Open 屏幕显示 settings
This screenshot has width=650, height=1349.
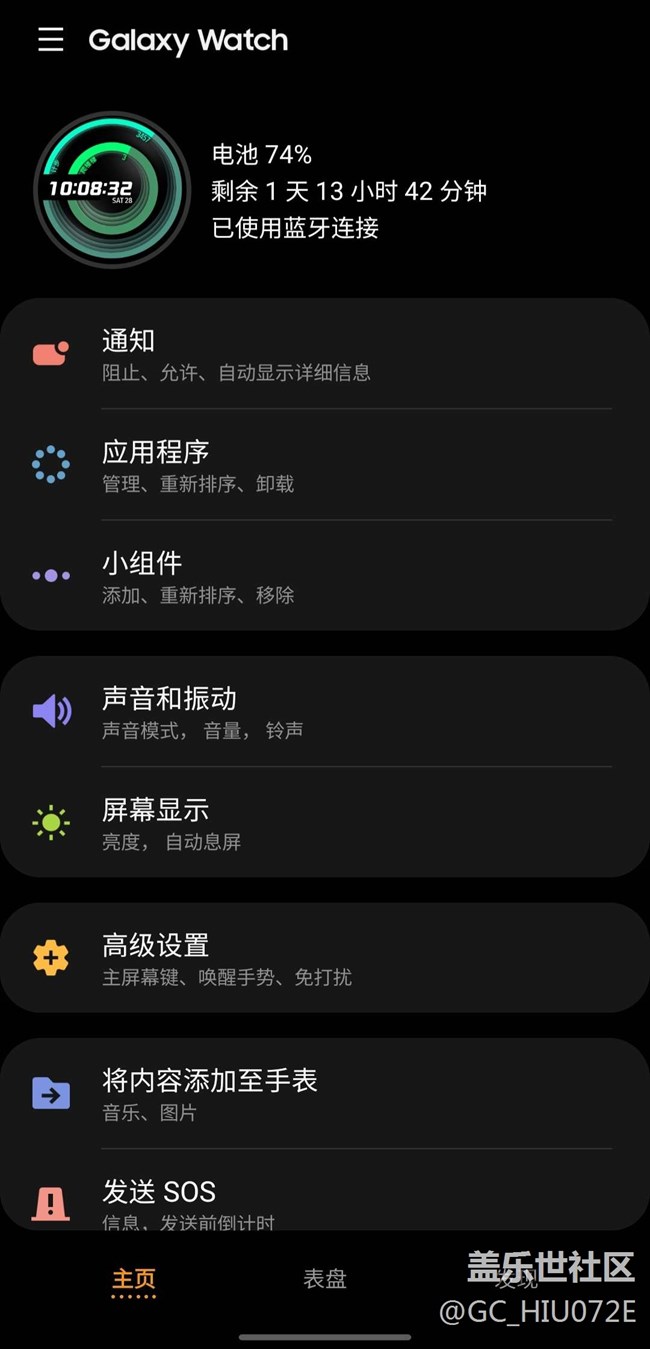pos(325,823)
